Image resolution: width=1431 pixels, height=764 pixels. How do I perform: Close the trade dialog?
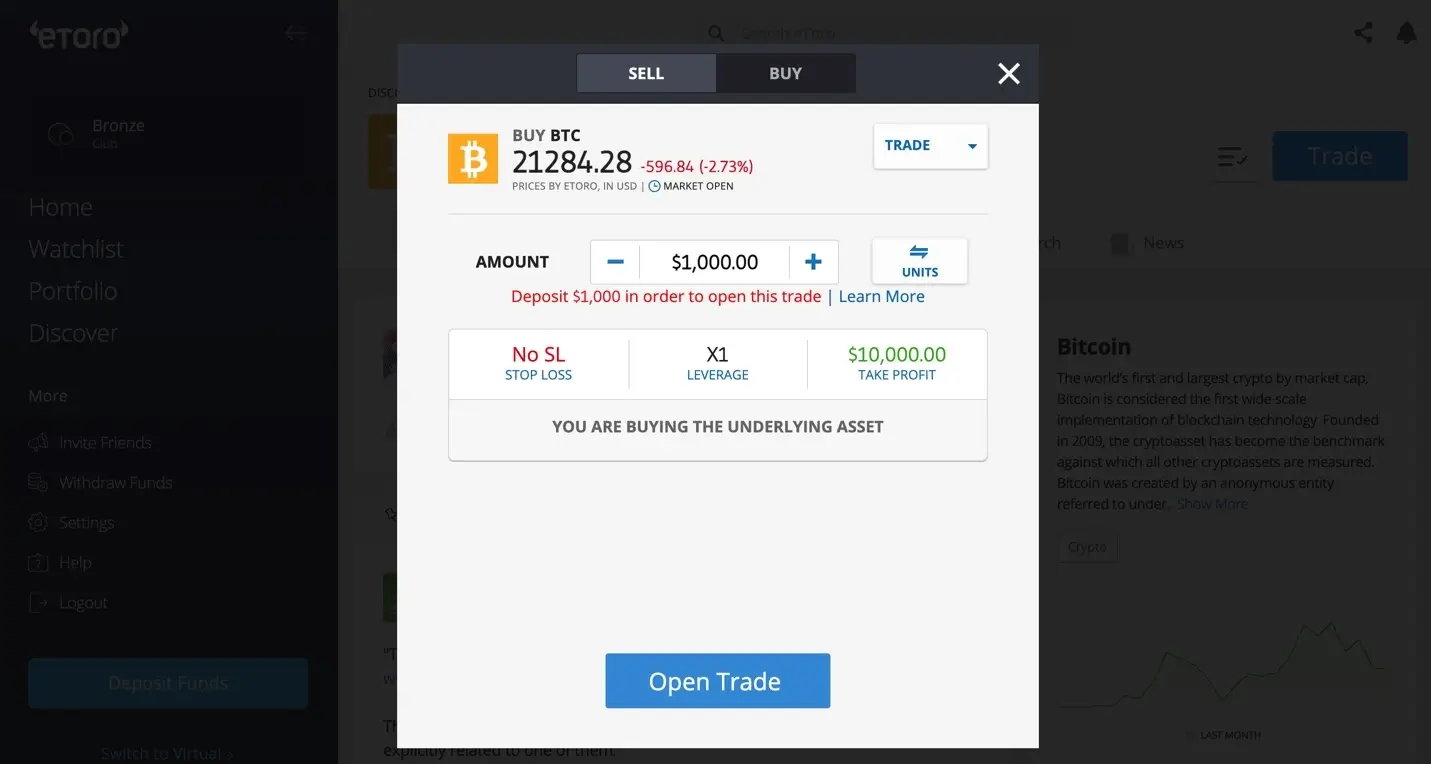pos(1008,73)
